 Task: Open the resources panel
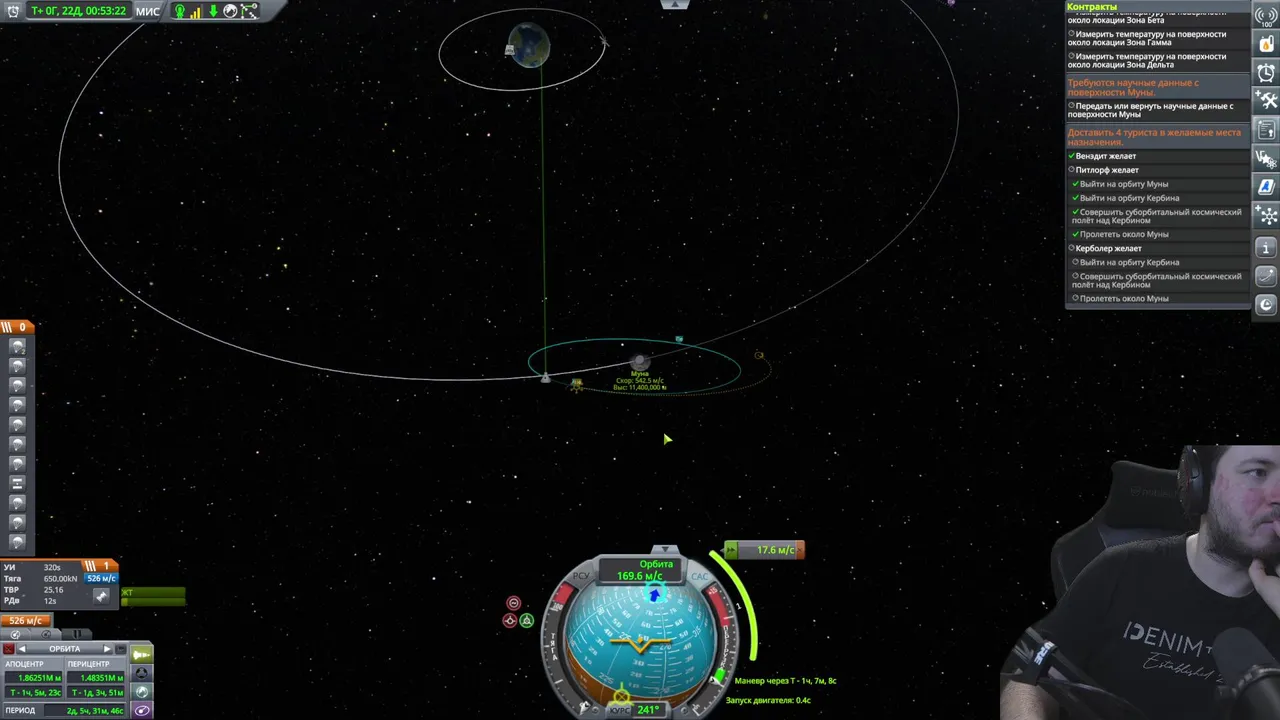click(x=1266, y=43)
